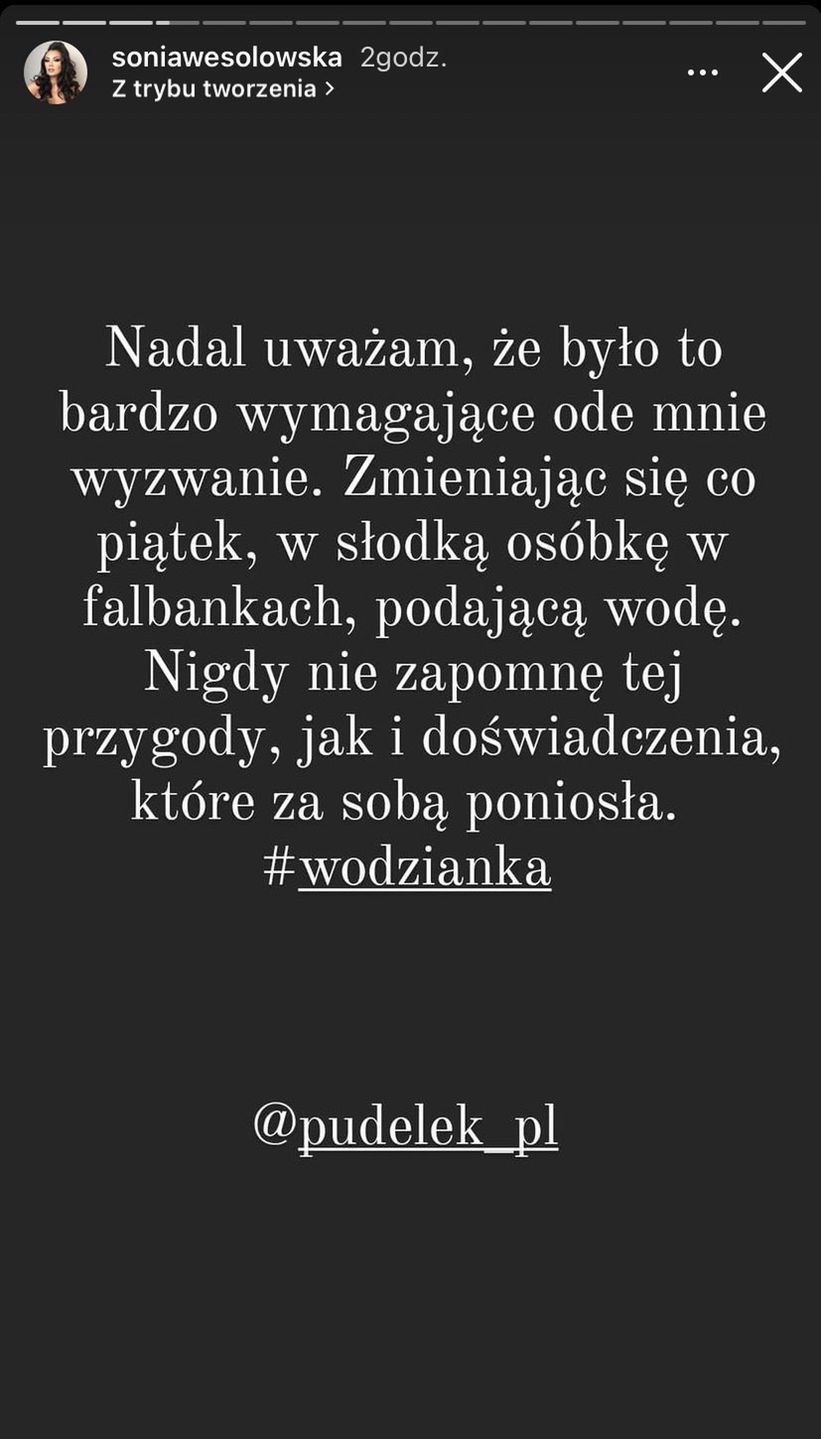Open the soniawesolowska username link

point(226,58)
